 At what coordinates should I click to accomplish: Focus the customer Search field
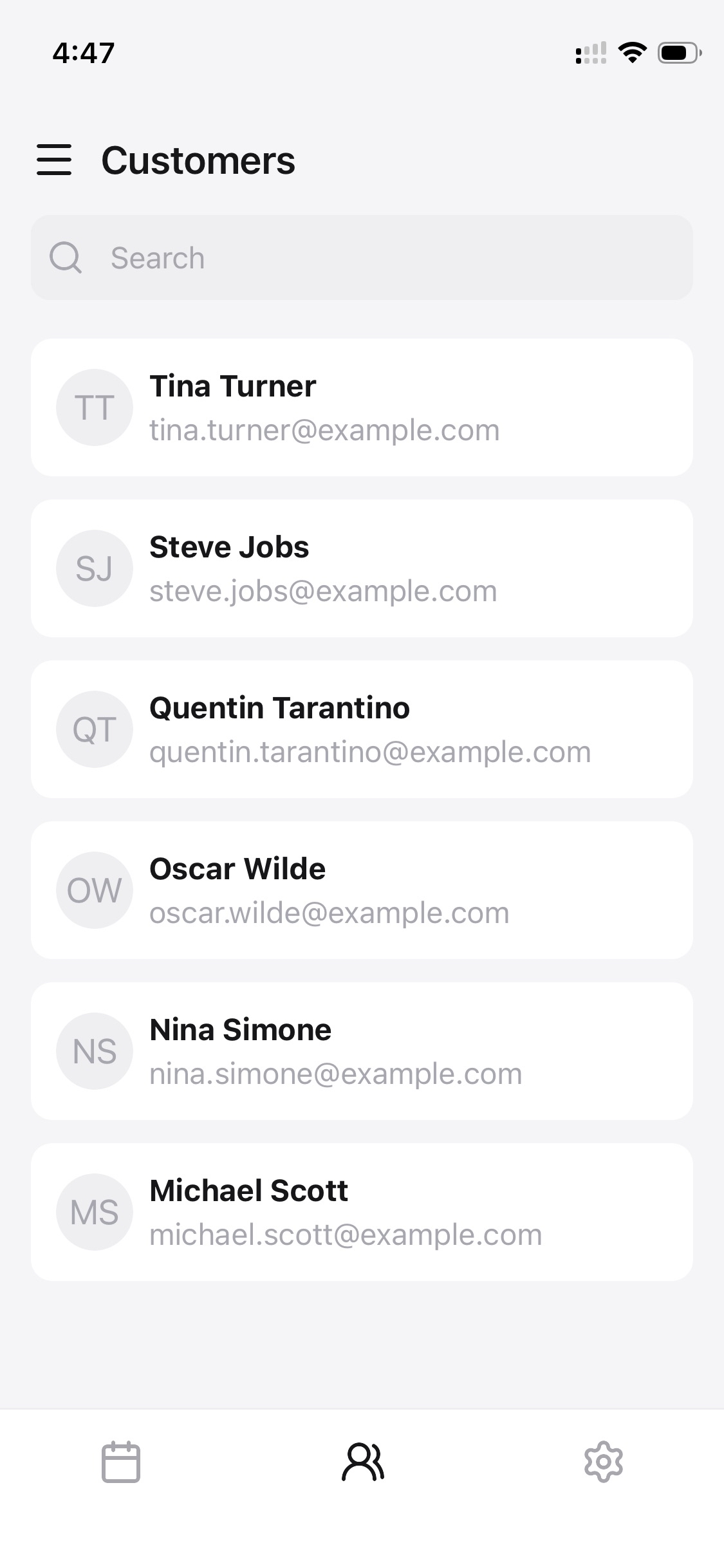tap(362, 257)
